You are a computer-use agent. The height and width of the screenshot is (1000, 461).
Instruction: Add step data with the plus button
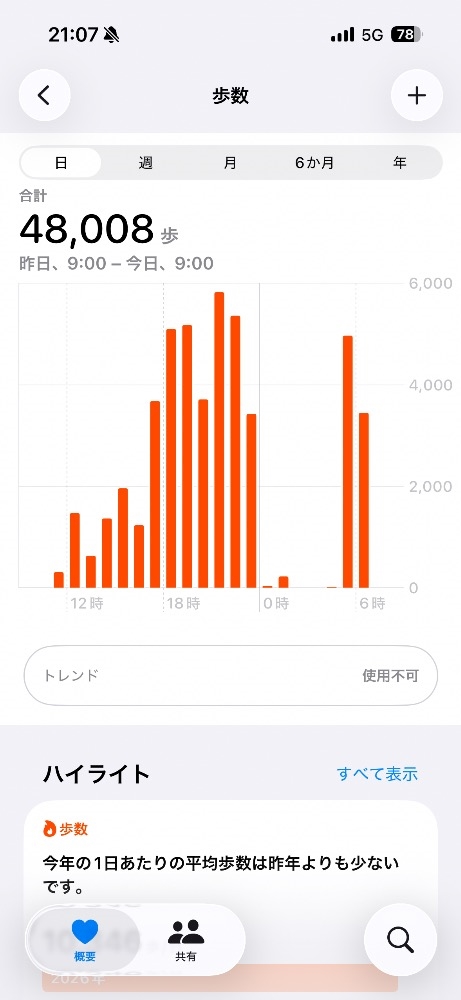(416, 96)
